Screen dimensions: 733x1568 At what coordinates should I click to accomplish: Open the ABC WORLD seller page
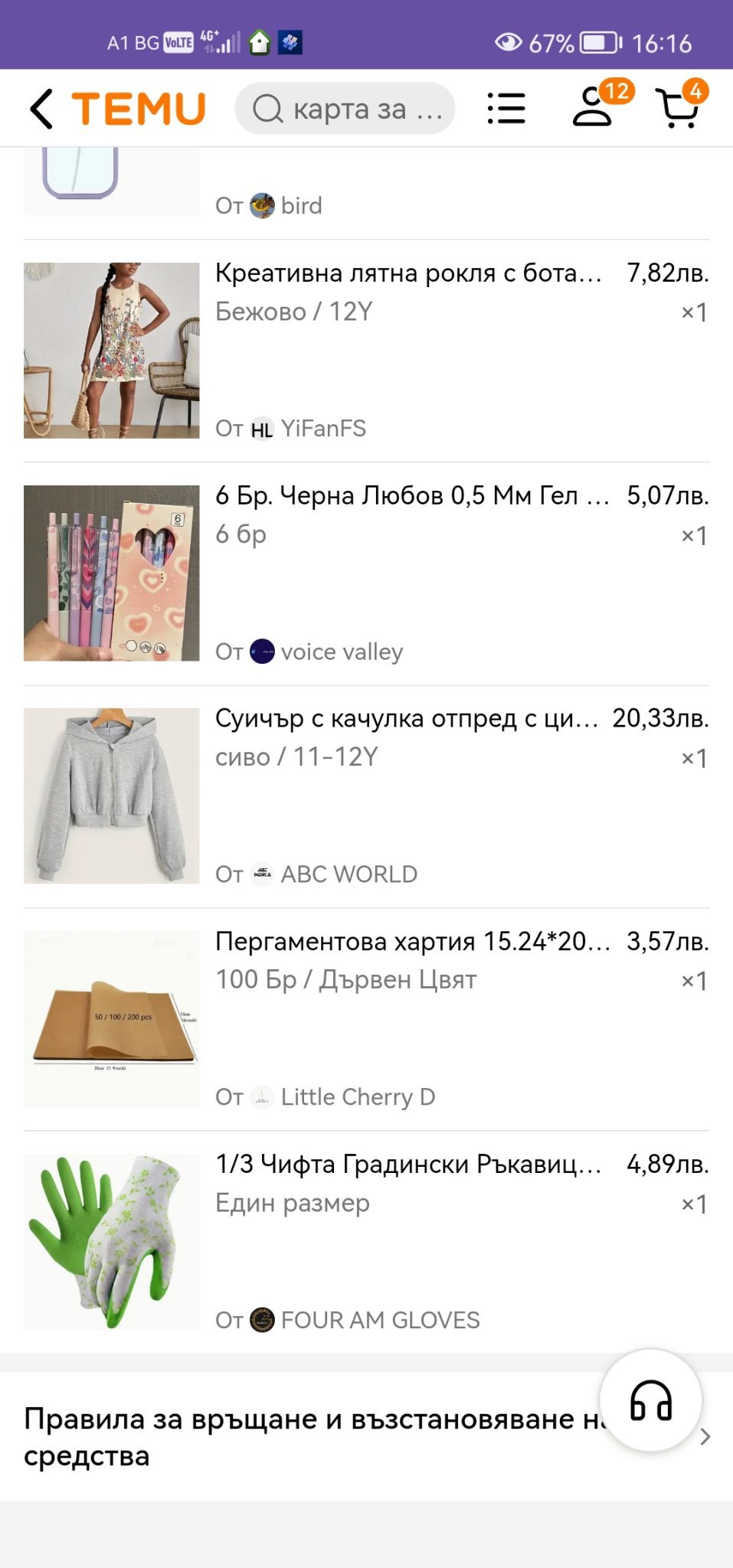(349, 874)
